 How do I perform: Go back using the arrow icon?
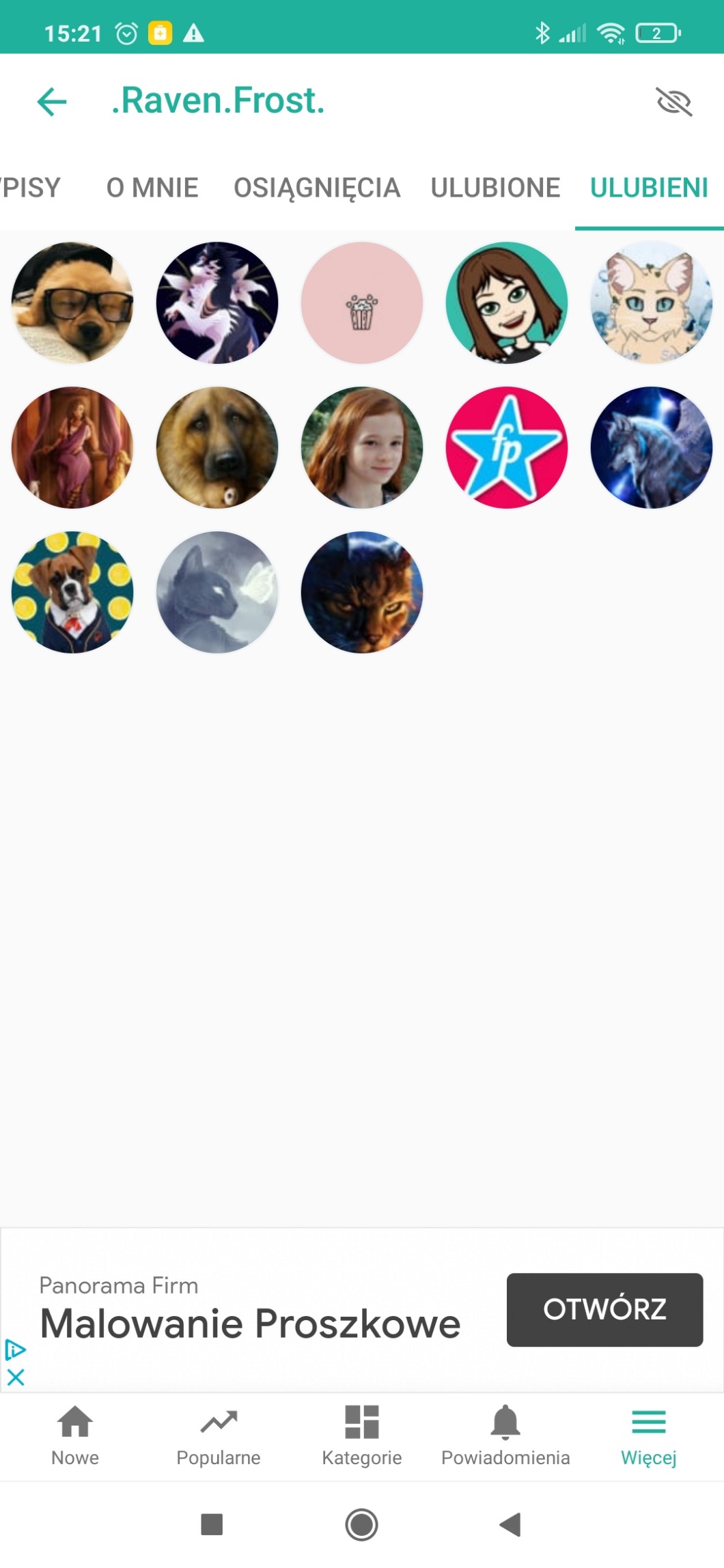(52, 102)
